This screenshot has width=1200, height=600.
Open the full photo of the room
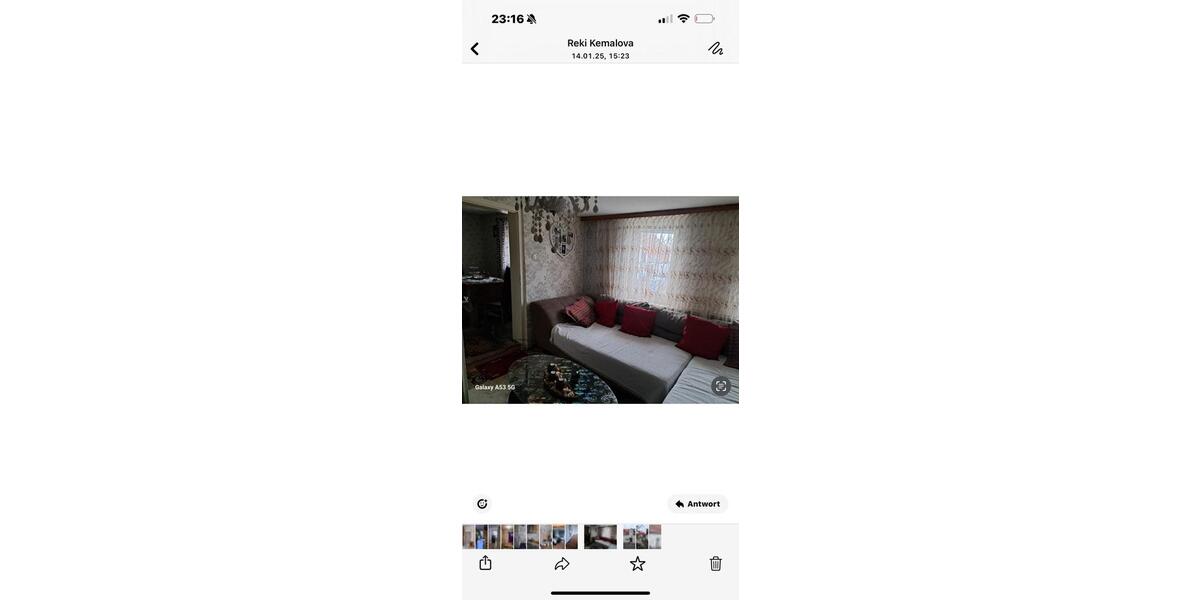[600, 300]
